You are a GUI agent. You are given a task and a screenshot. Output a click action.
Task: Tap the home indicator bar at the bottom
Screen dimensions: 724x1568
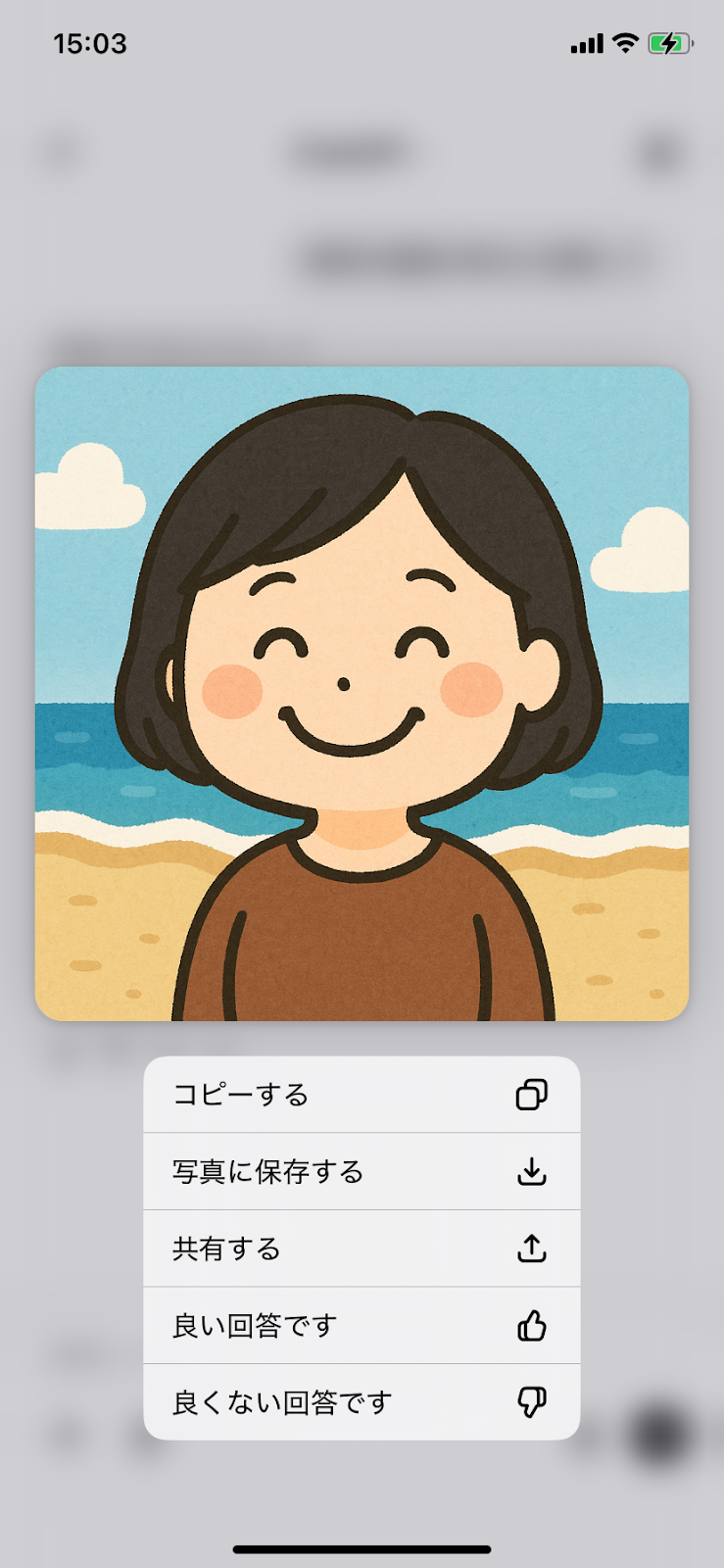[x=362, y=1521]
